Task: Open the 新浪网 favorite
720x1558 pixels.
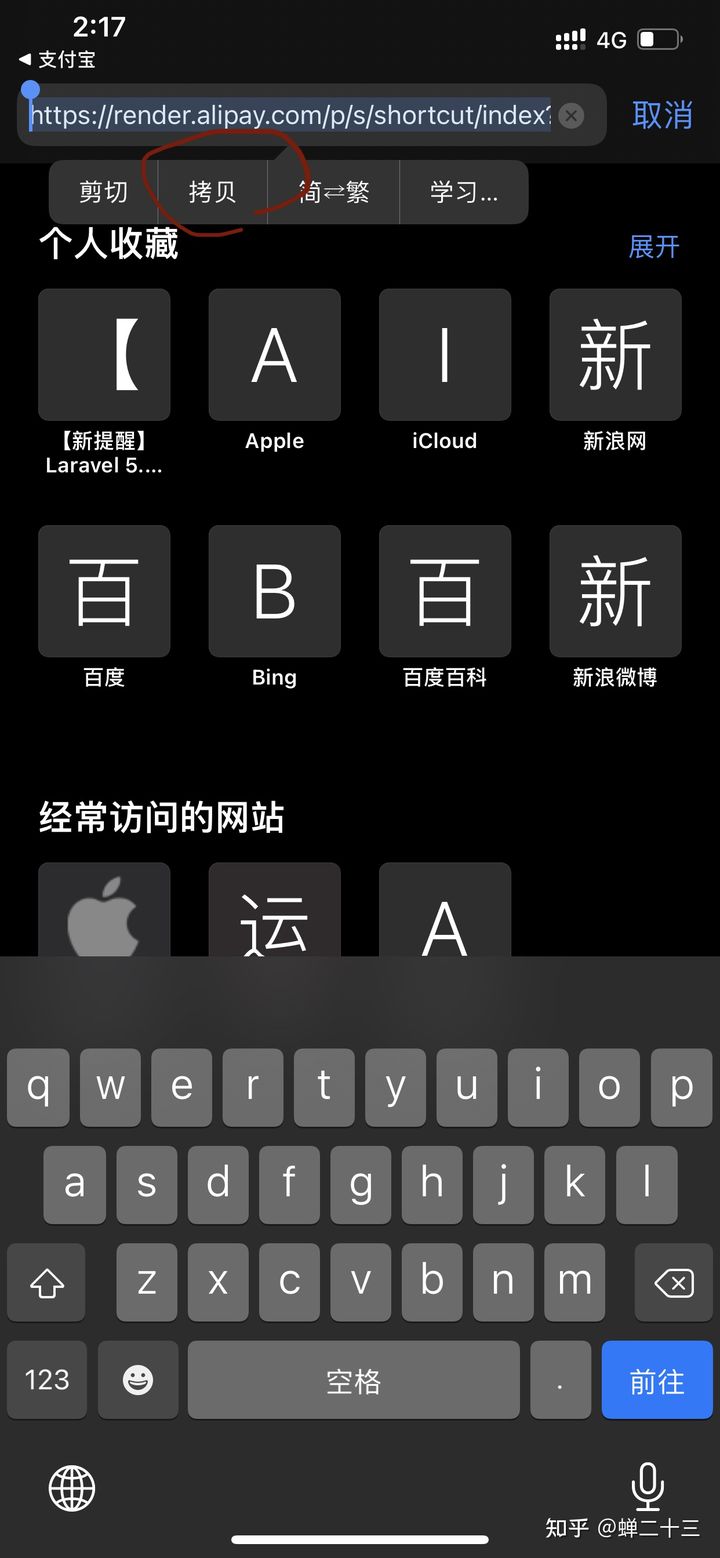Action: coord(615,355)
